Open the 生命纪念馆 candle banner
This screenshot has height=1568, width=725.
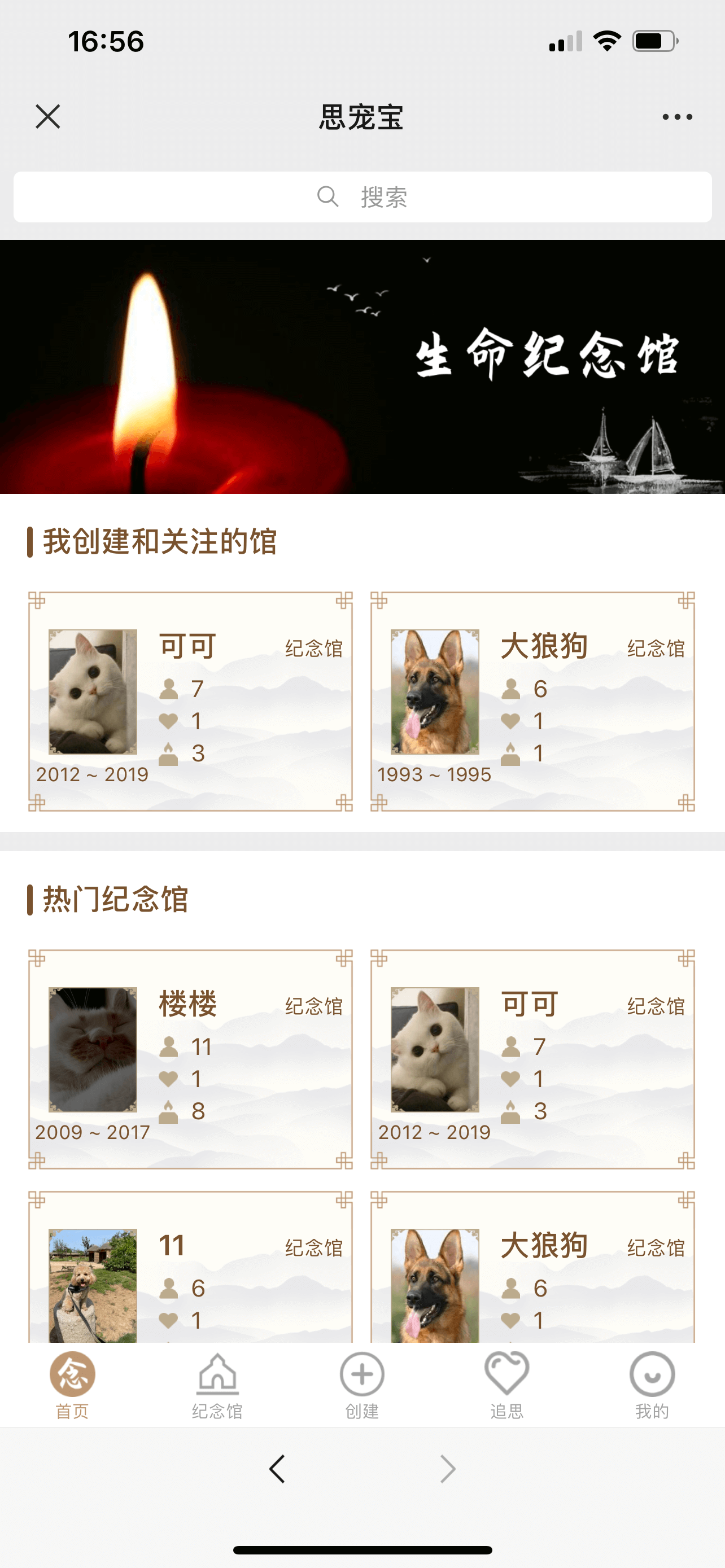point(362,366)
